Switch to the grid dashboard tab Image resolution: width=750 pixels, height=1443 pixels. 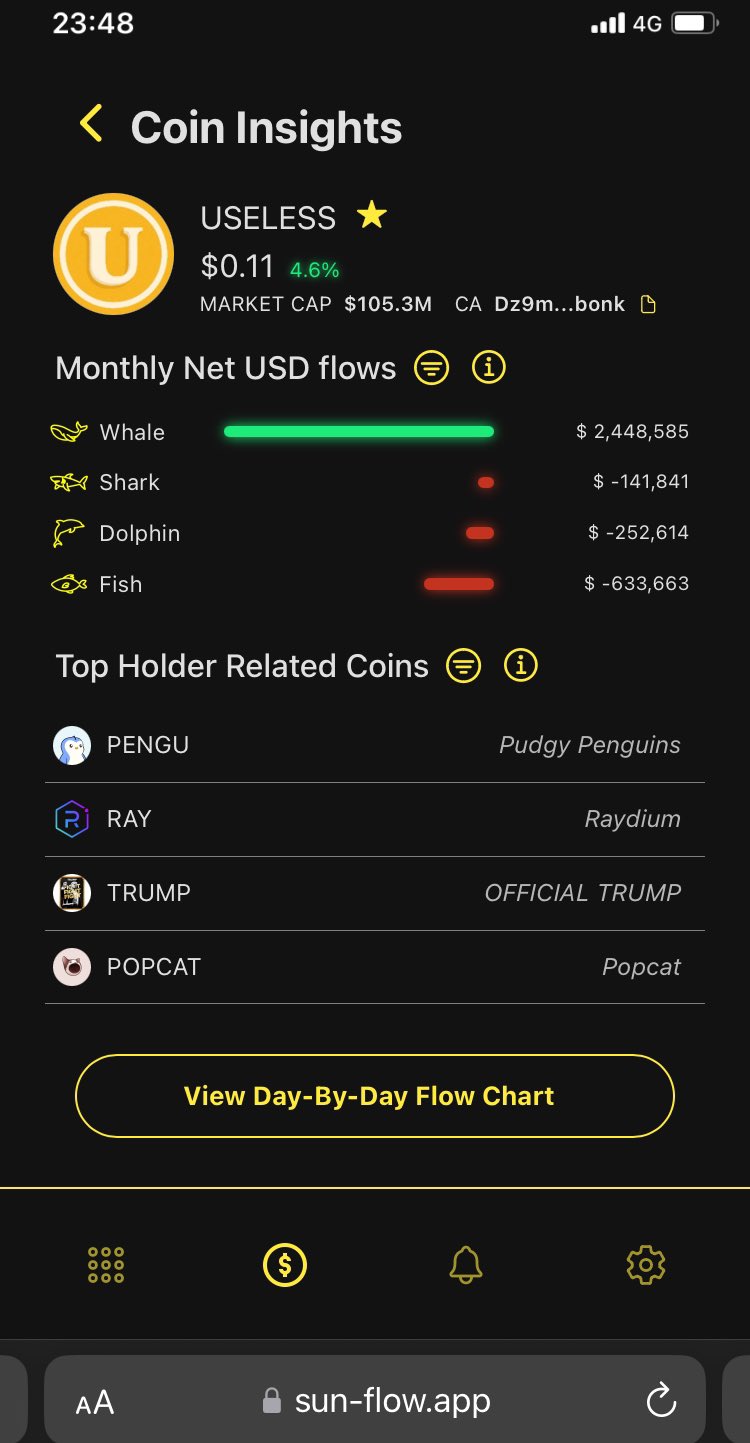(x=106, y=1265)
